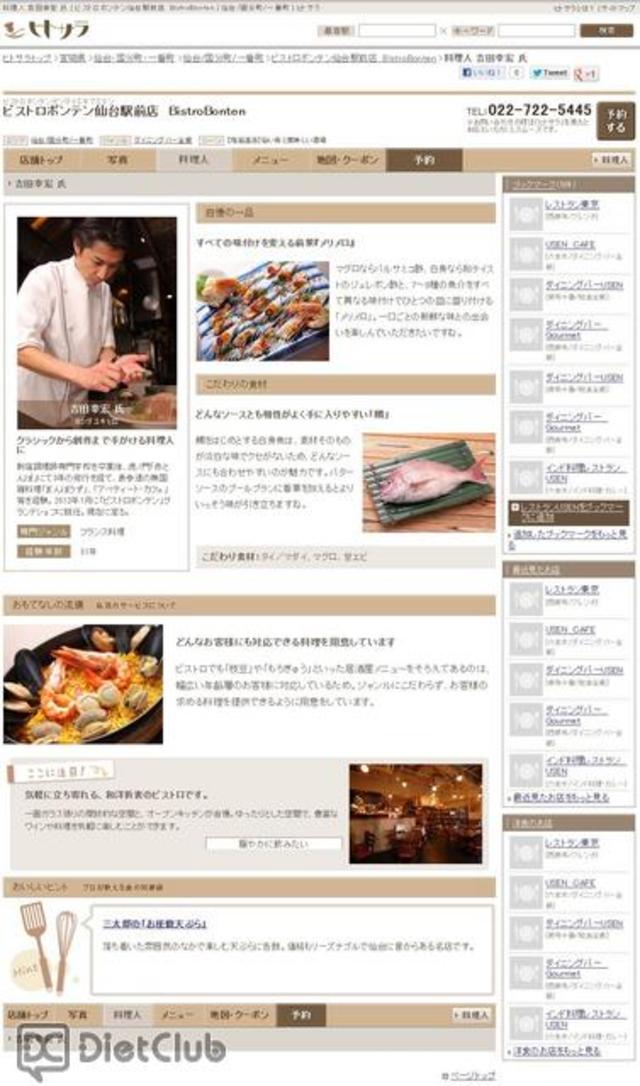Switch to the 予約 tab in the upper menu
Screen dimensions: 640x1086
click(x=423, y=160)
